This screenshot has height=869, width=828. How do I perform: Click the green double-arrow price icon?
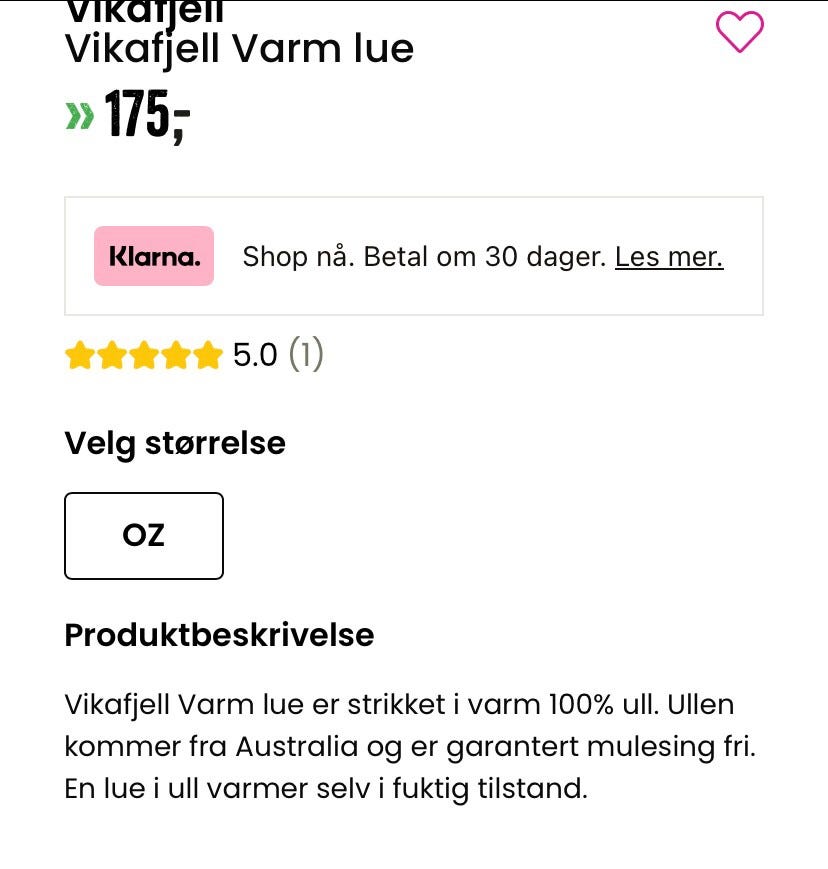(79, 114)
